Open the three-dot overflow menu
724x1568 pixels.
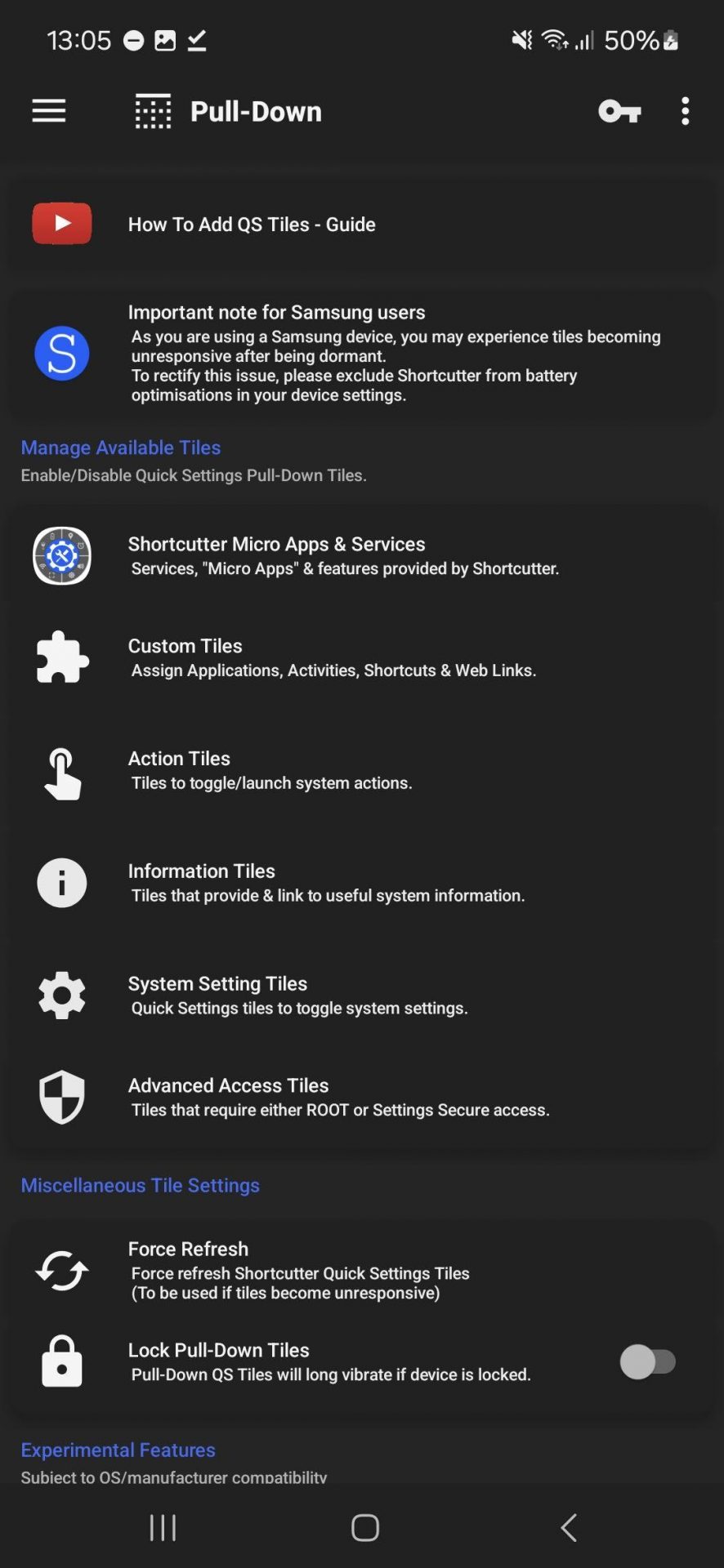coord(685,111)
